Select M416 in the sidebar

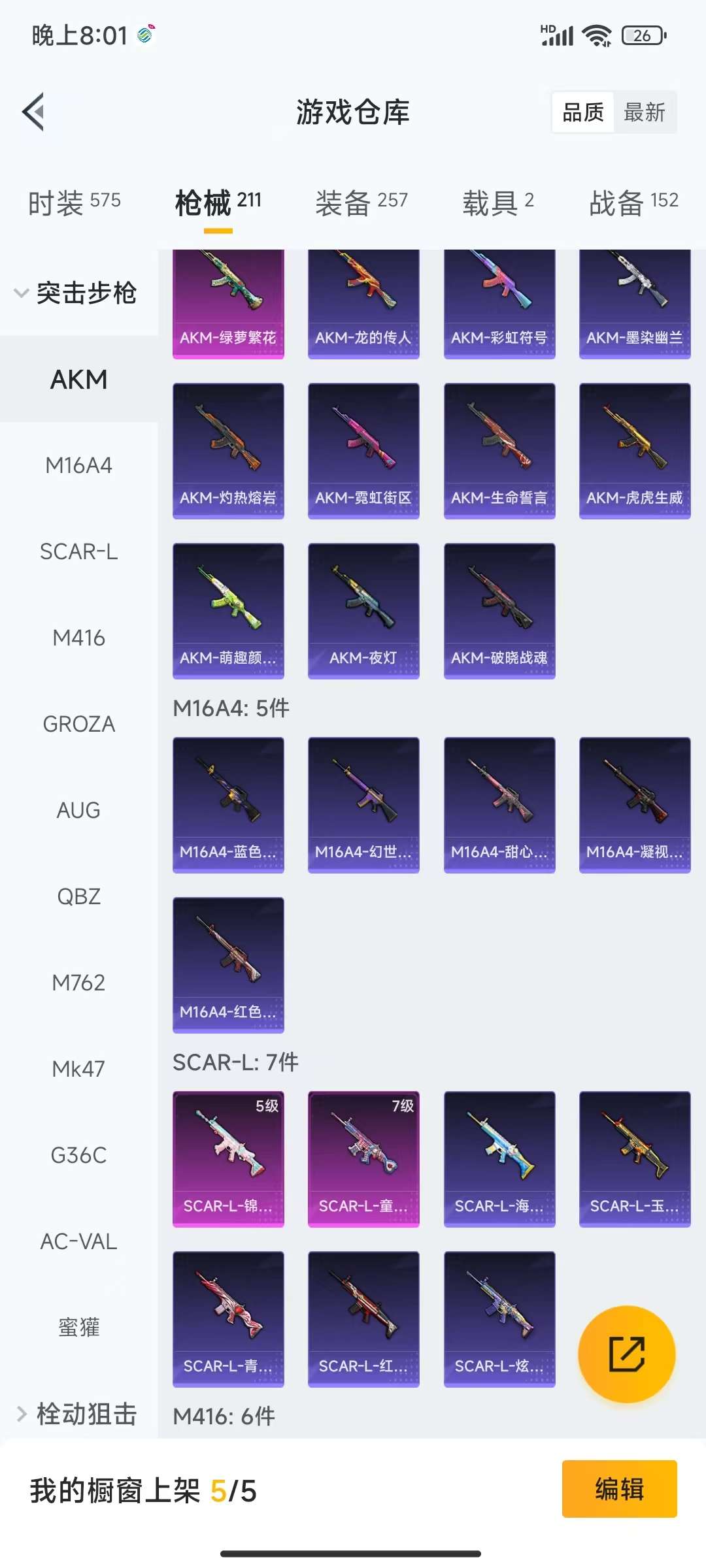(78, 638)
